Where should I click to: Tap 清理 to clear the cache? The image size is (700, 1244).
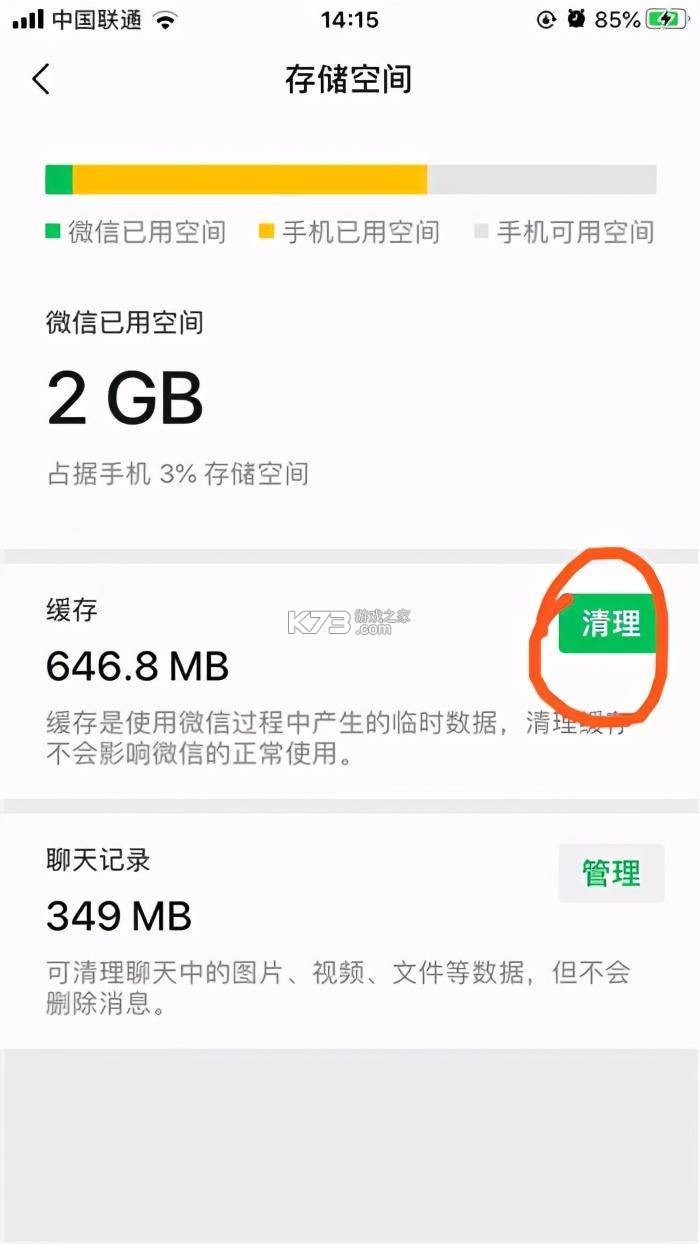click(x=610, y=623)
